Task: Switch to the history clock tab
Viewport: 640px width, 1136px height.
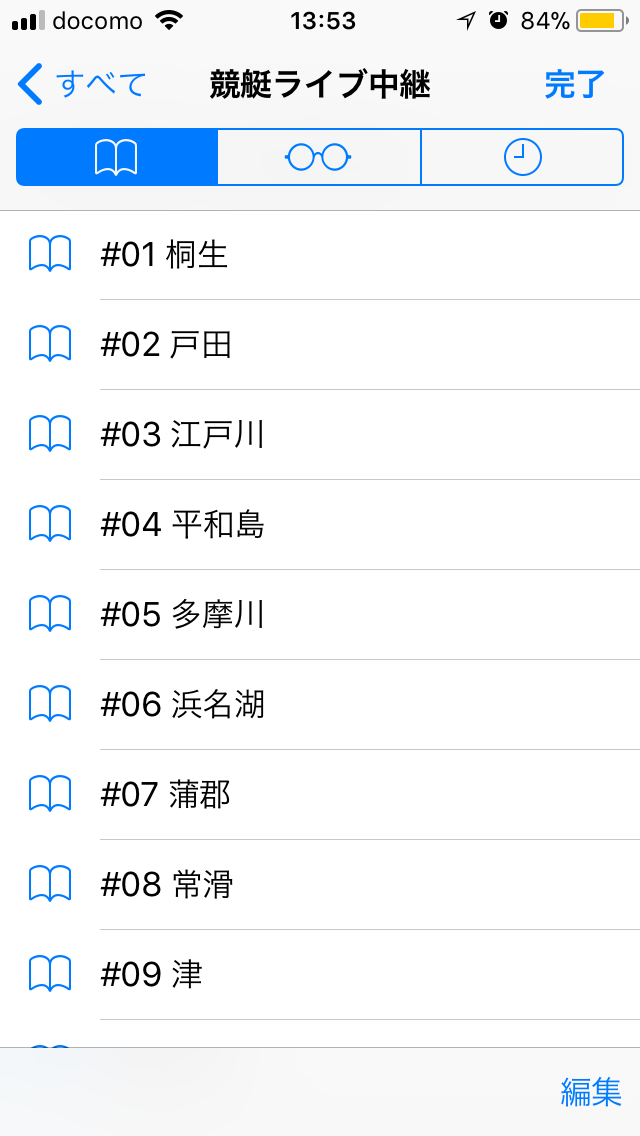Action: [x=522, y=157]
